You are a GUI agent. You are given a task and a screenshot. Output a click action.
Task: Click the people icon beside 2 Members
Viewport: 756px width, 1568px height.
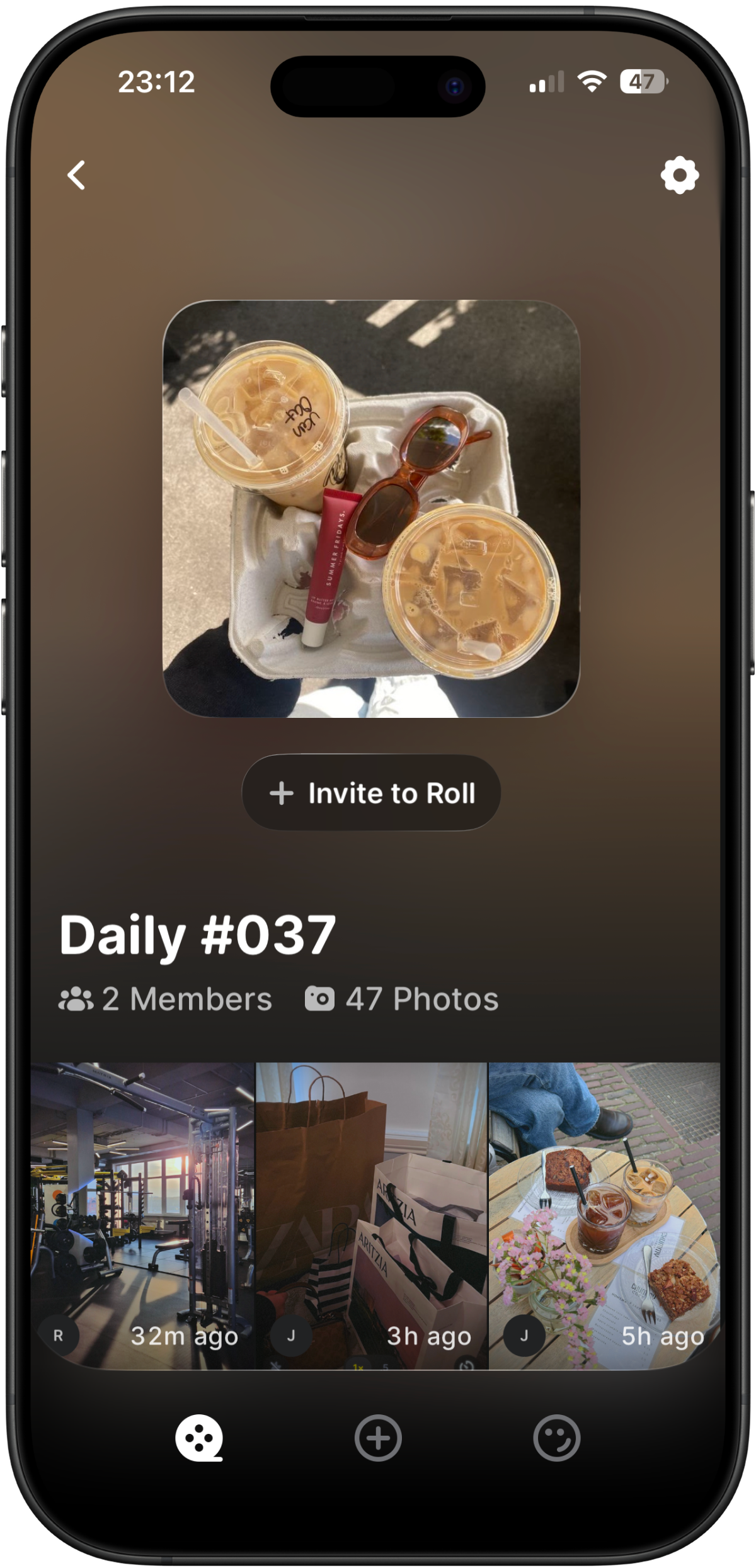(x=77, y=999)
